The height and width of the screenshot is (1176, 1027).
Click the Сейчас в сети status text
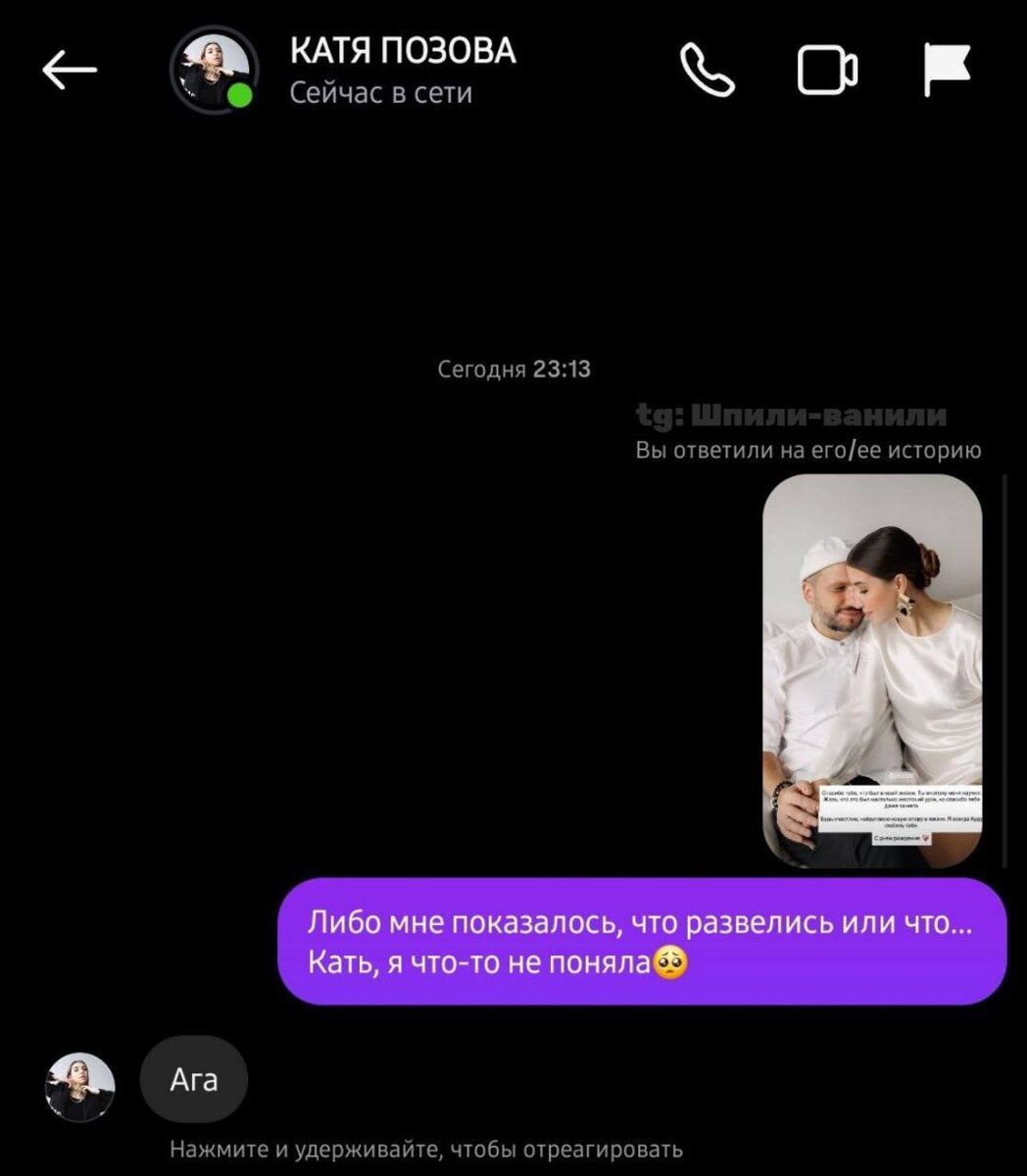[381, 91]
